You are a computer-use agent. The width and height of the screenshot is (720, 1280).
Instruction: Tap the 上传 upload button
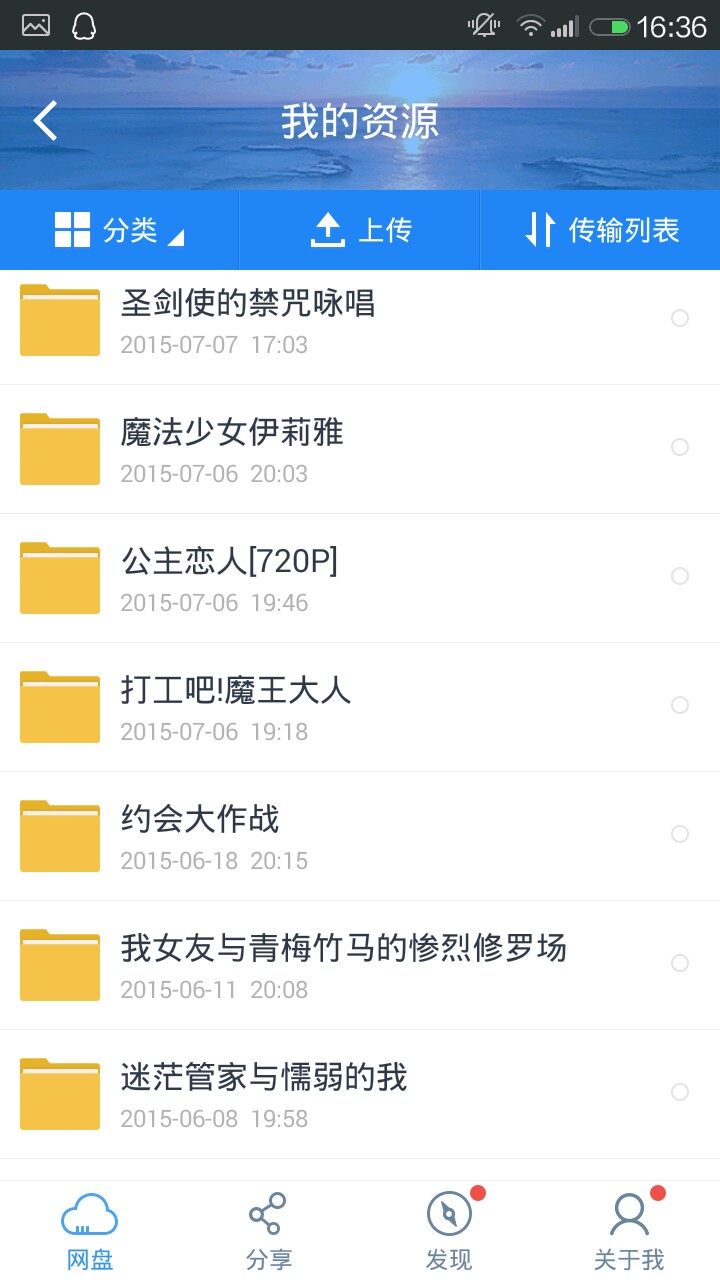coord(360,230)
